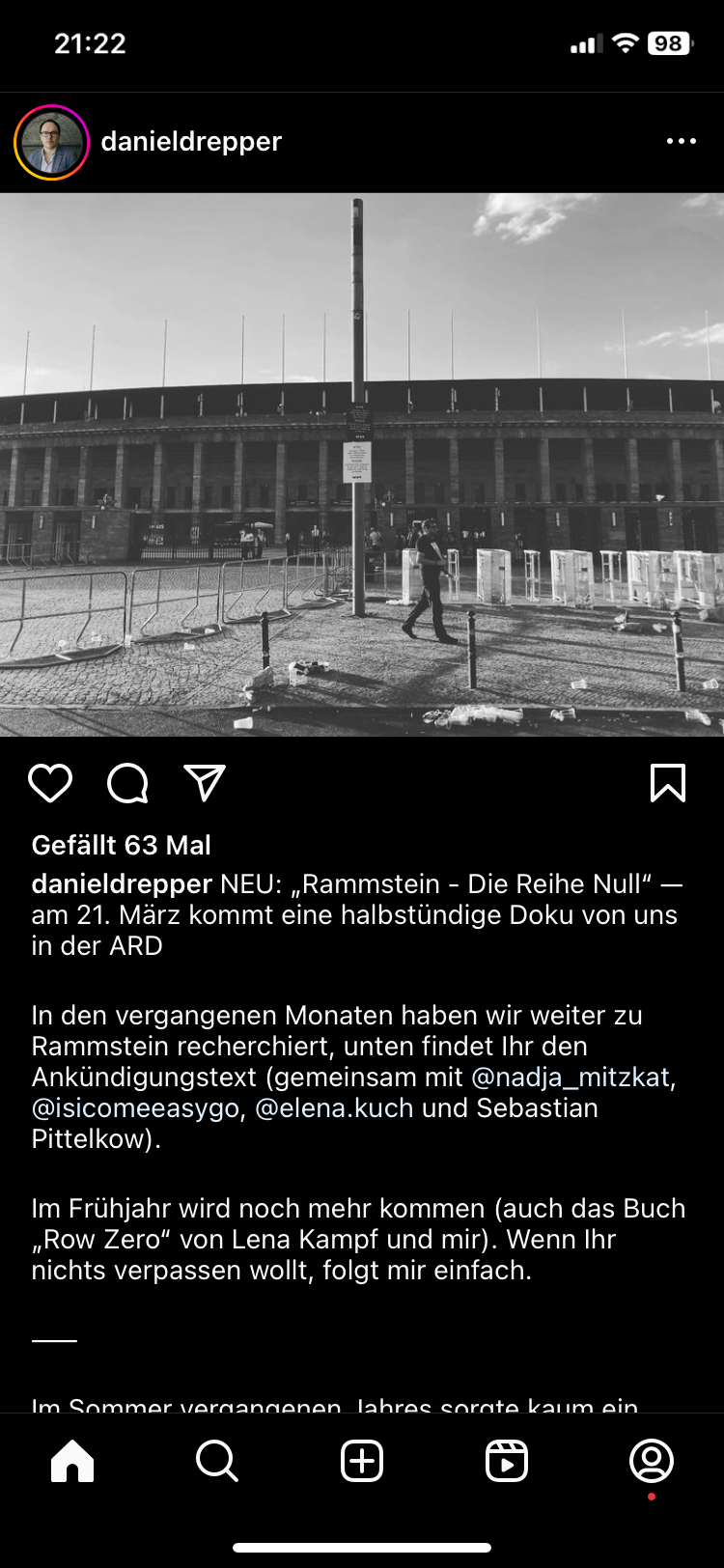
Task: Open your Profile tab
Action: [652, 1461]
